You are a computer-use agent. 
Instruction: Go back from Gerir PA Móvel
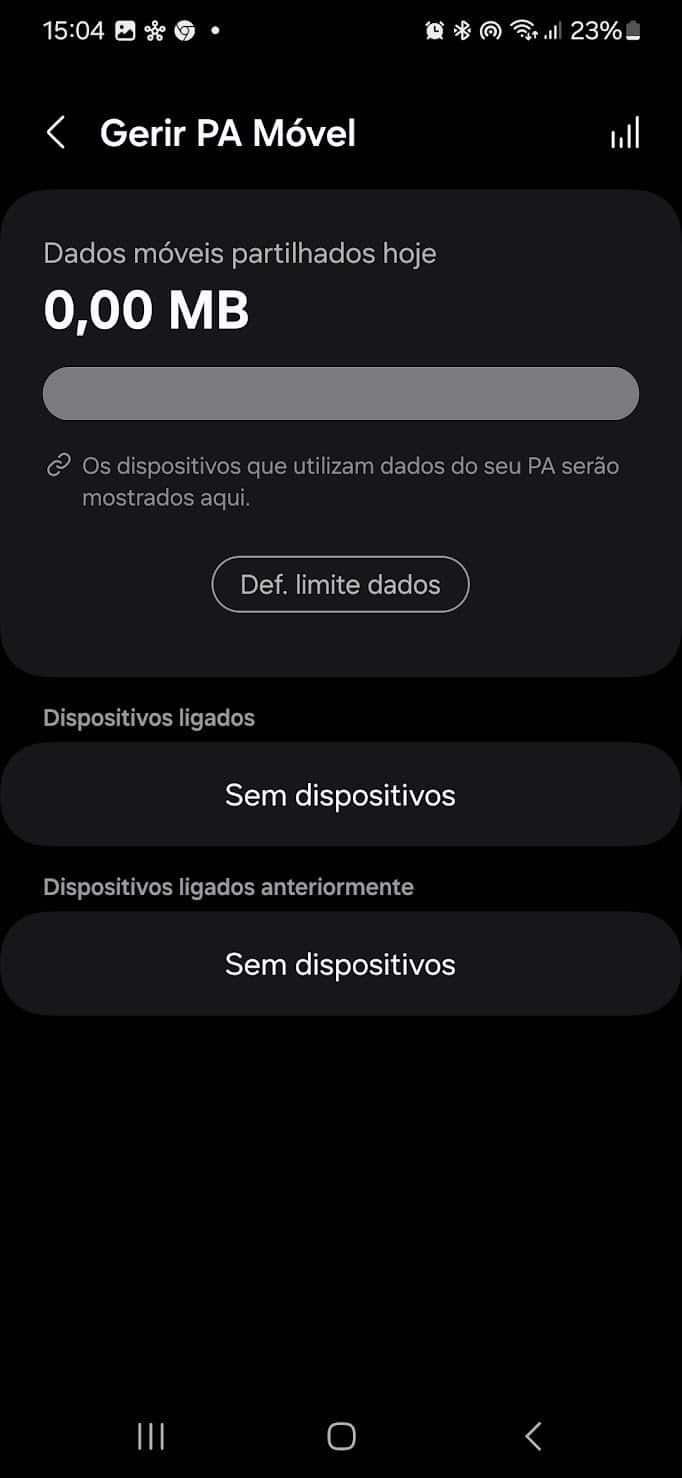[x=56, y=133]
